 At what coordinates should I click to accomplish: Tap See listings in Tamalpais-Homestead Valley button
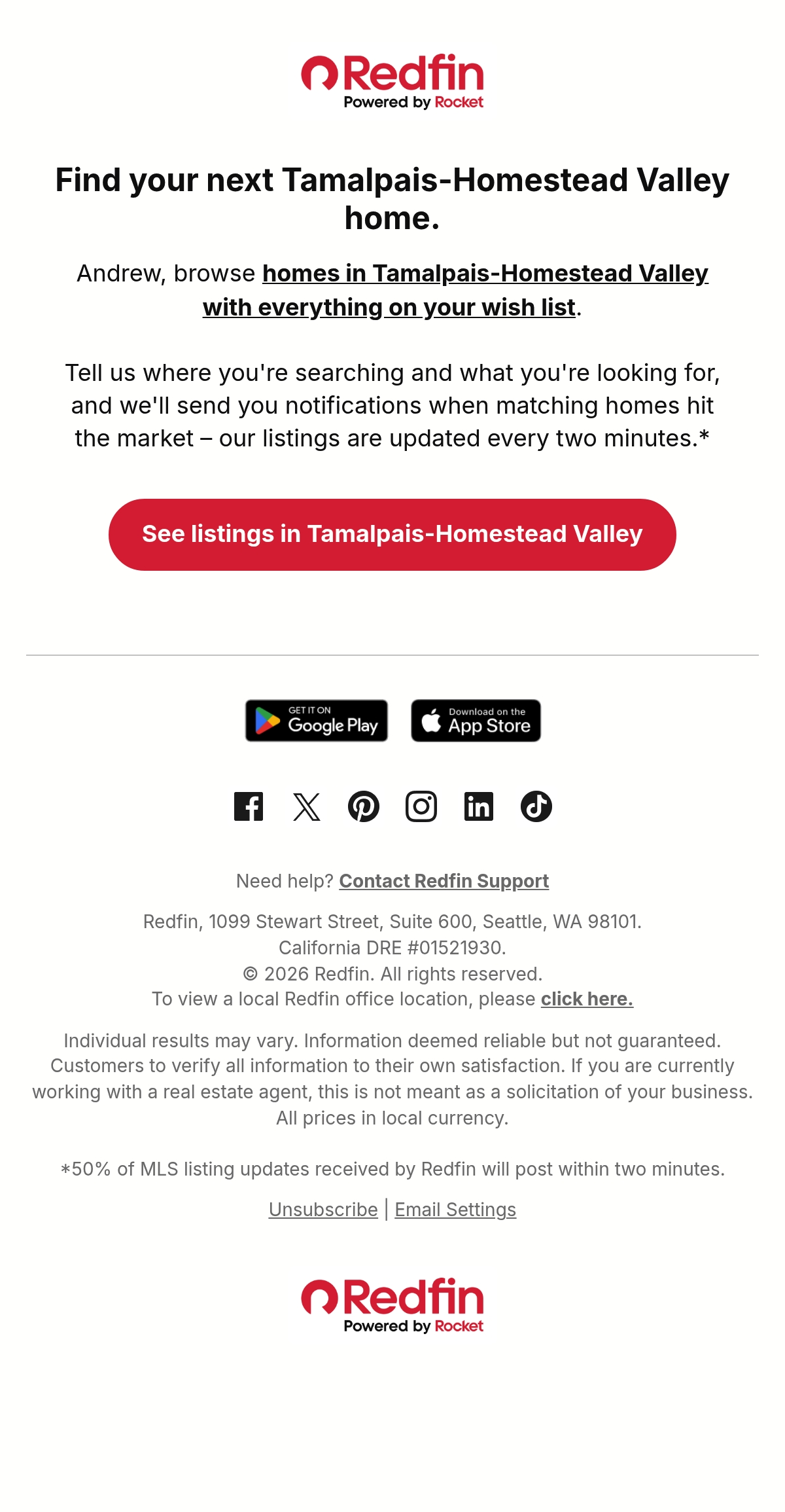point(392,535)
